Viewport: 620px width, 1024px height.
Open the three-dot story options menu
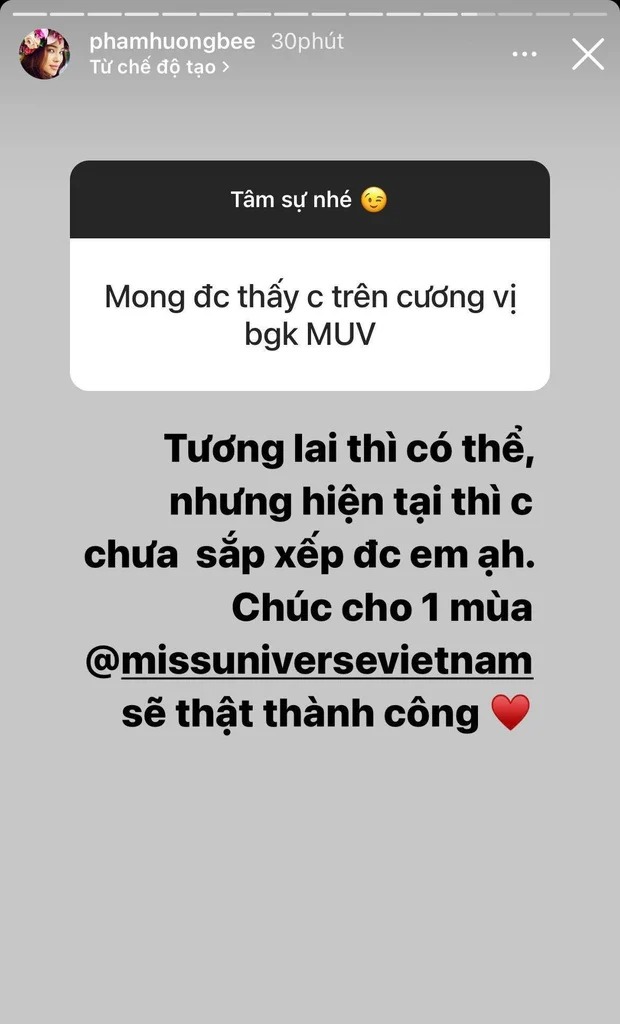point(525,54)
